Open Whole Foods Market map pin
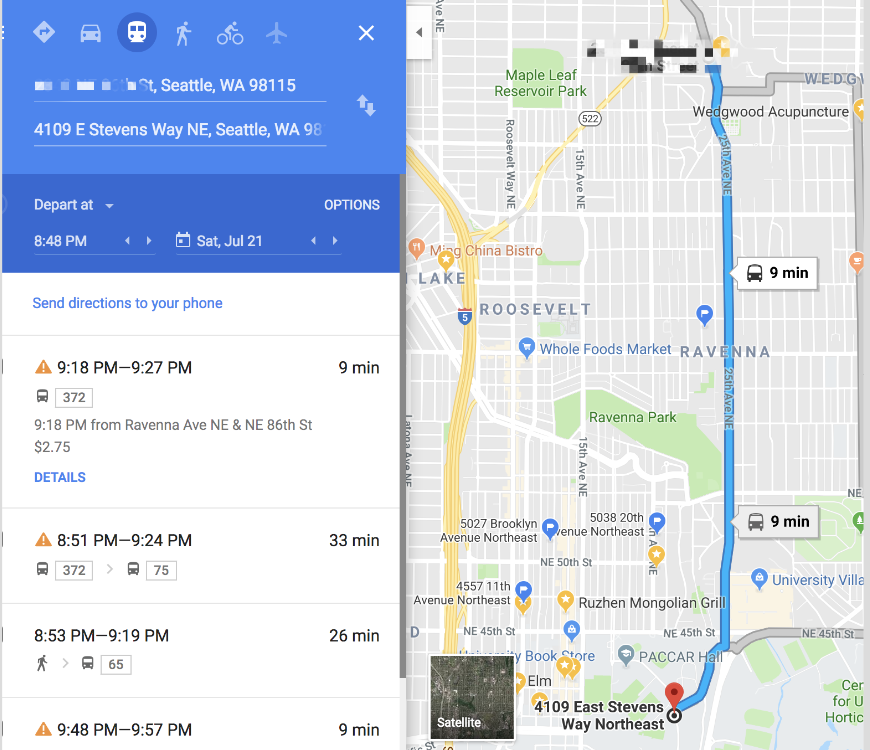Image resolution: width=870 pixels, height=750 pixels. coord(527,348)
